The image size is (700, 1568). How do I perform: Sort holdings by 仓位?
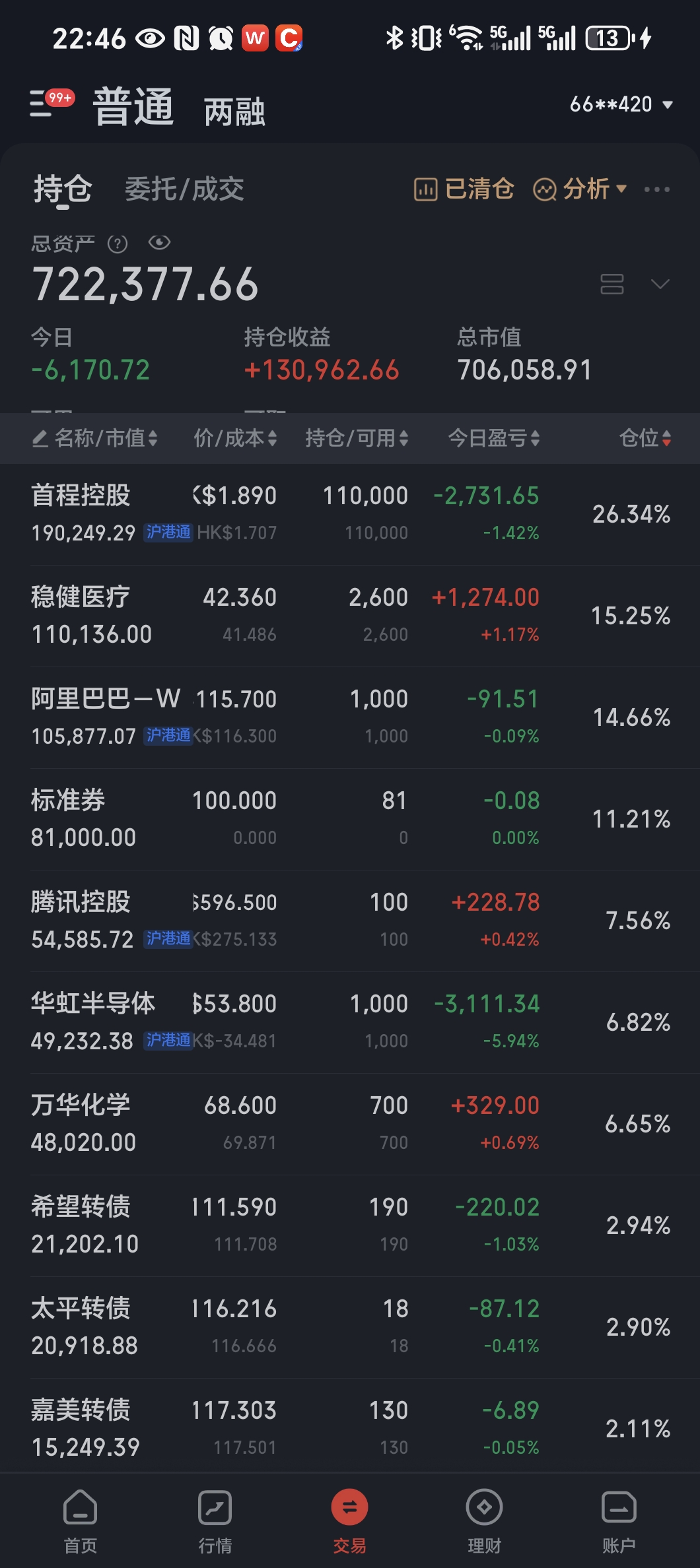[645, 438]
